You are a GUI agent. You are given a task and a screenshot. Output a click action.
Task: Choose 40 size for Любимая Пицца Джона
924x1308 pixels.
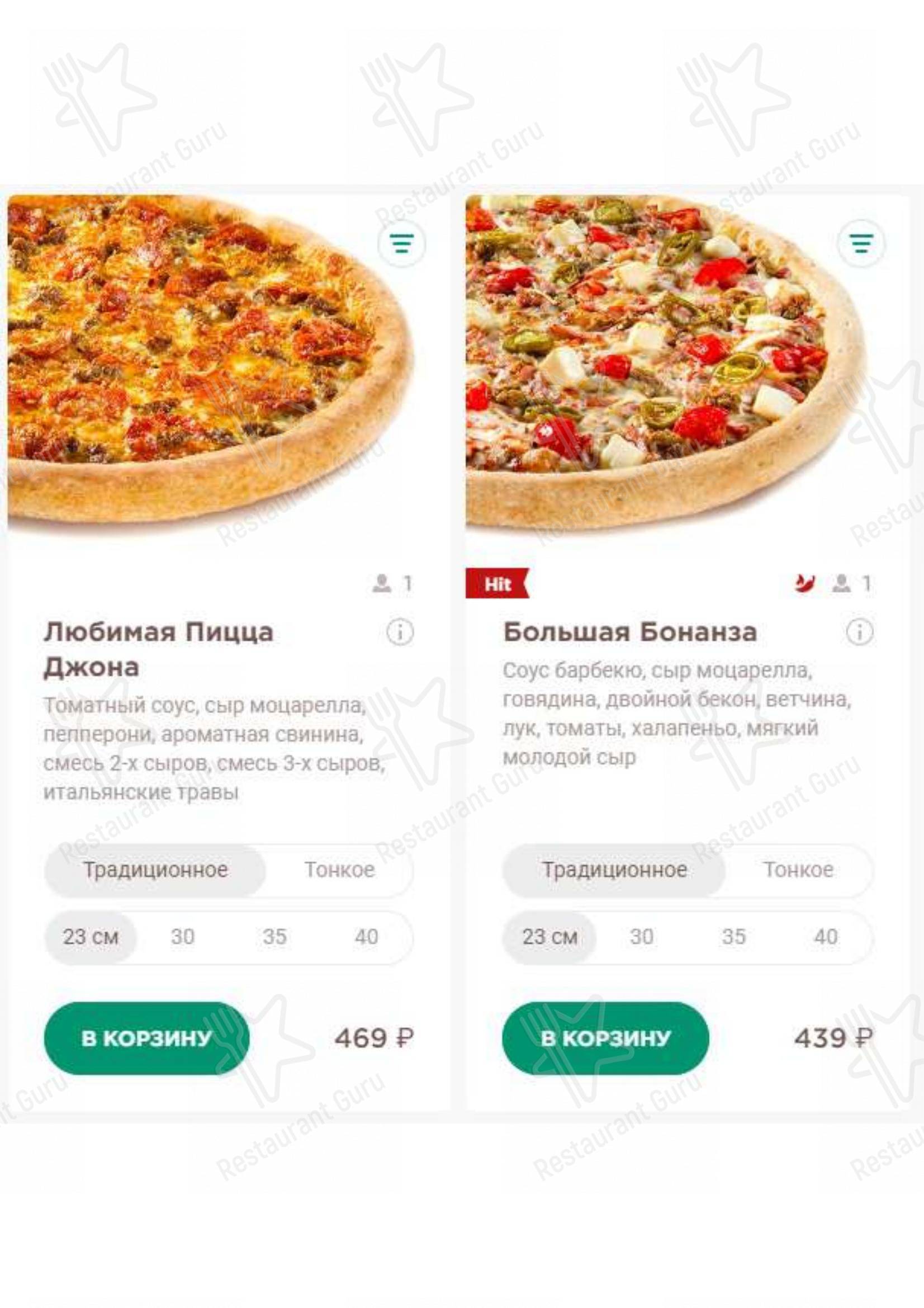pos(366,937)
